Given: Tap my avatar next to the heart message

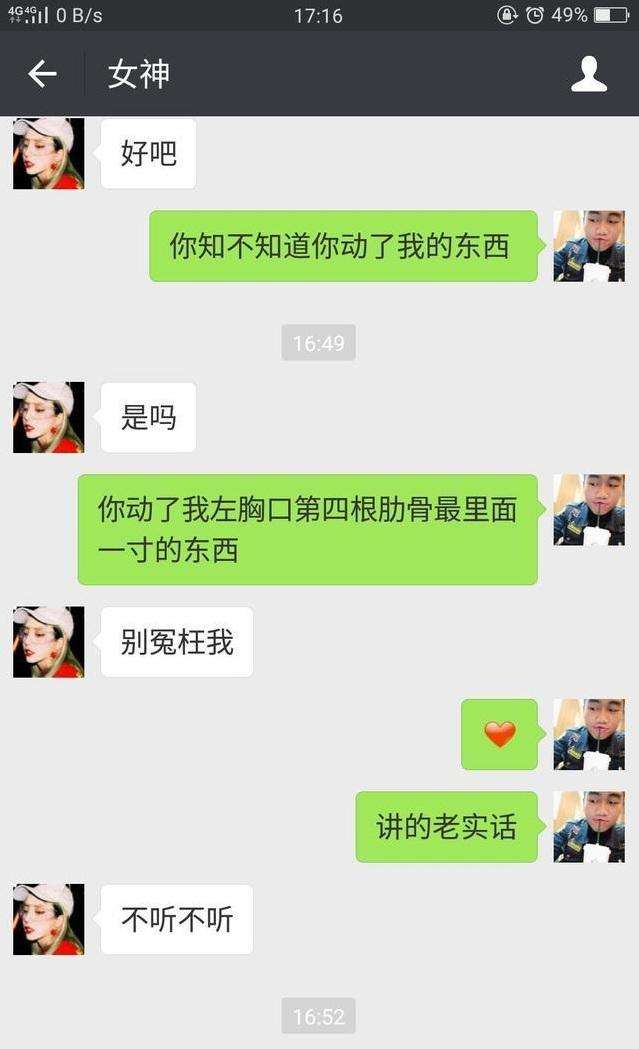Looking at the screenshot, I should (x=589, y=734).
